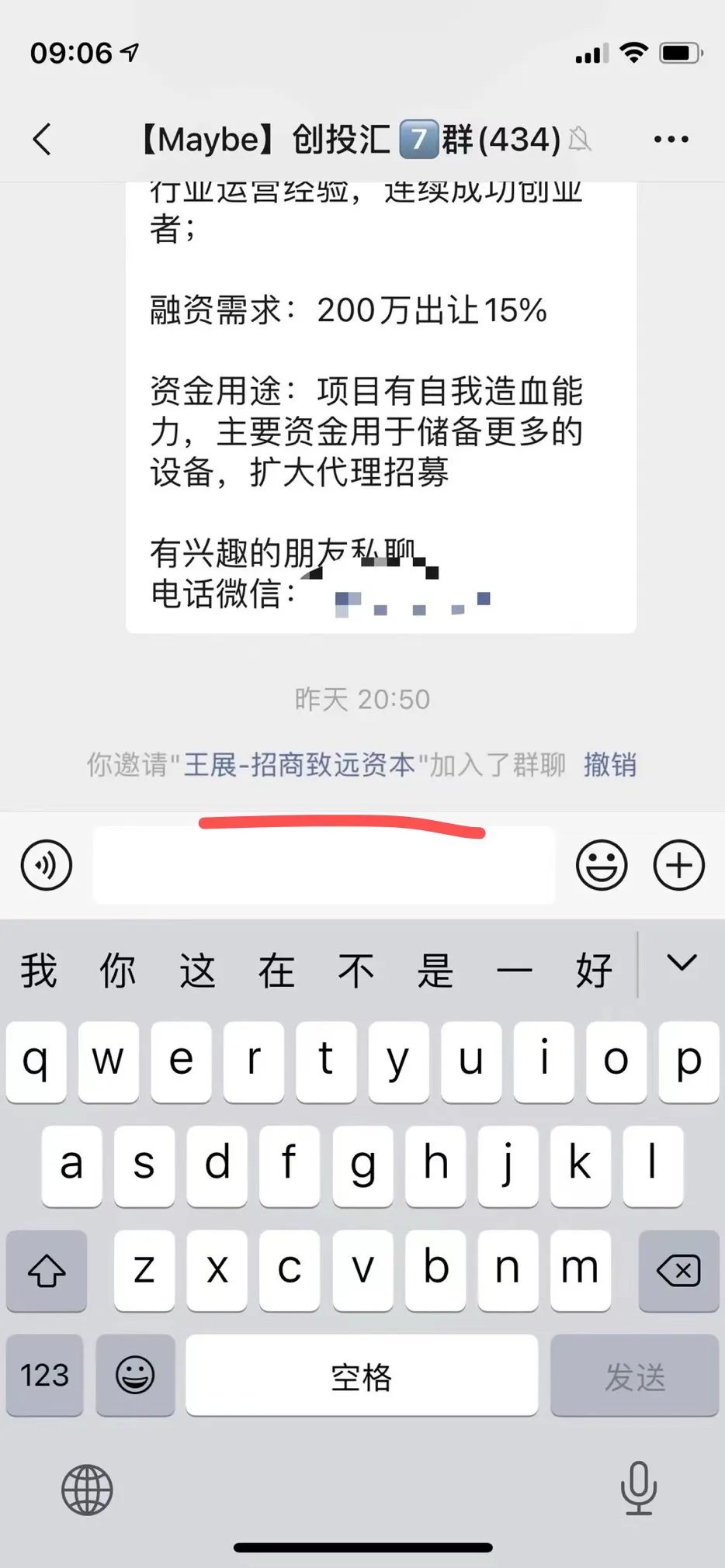Switch to voice message input

47,865
